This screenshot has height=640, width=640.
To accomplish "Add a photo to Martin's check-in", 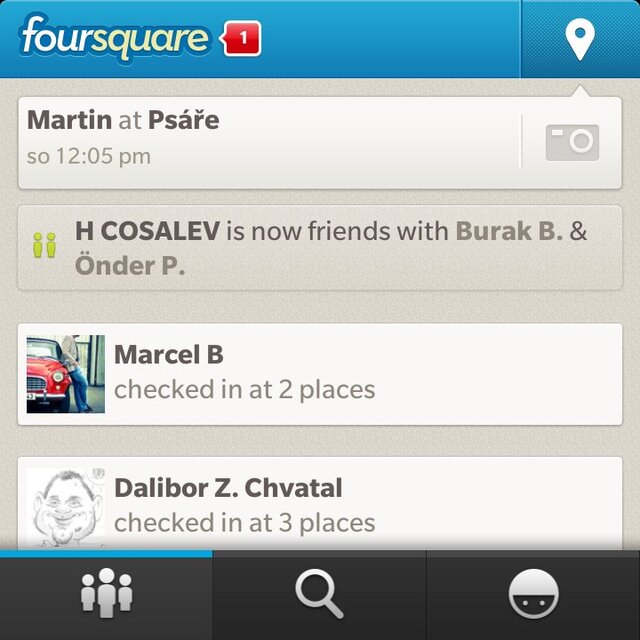I will click(572, 142).
